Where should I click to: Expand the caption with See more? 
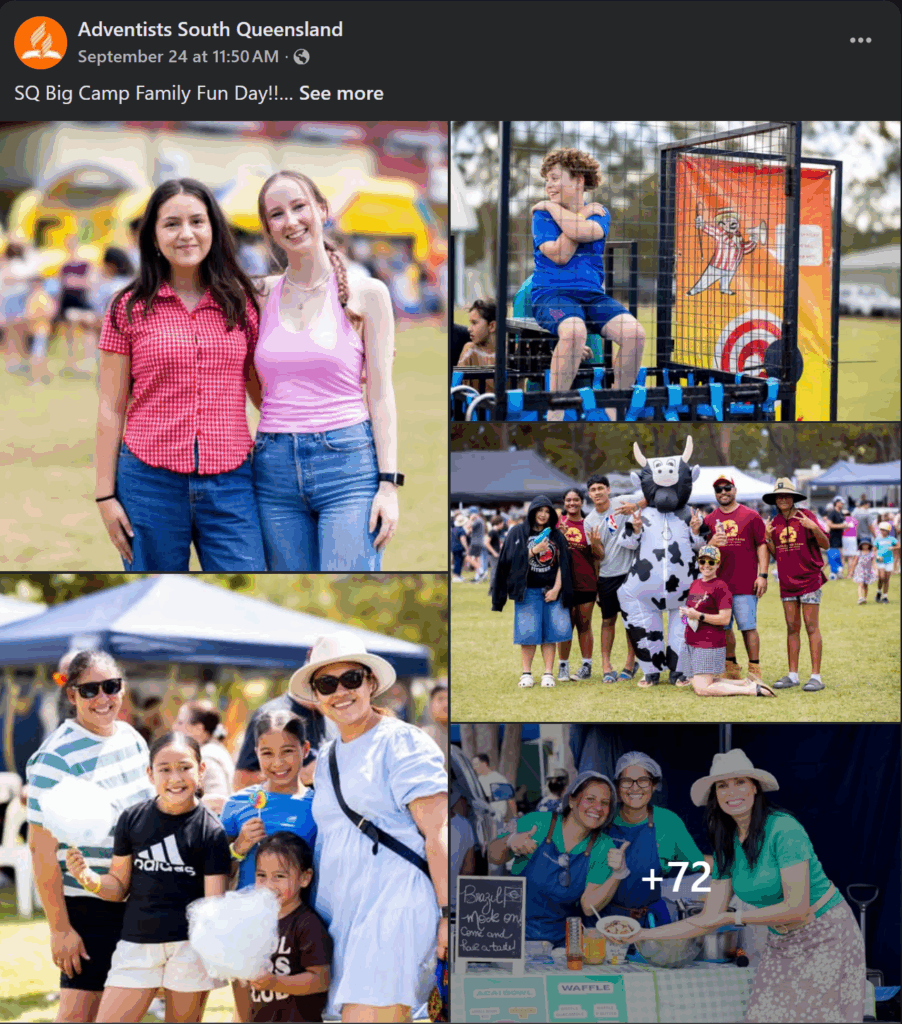pyautogui.click(x=341, y=93)
